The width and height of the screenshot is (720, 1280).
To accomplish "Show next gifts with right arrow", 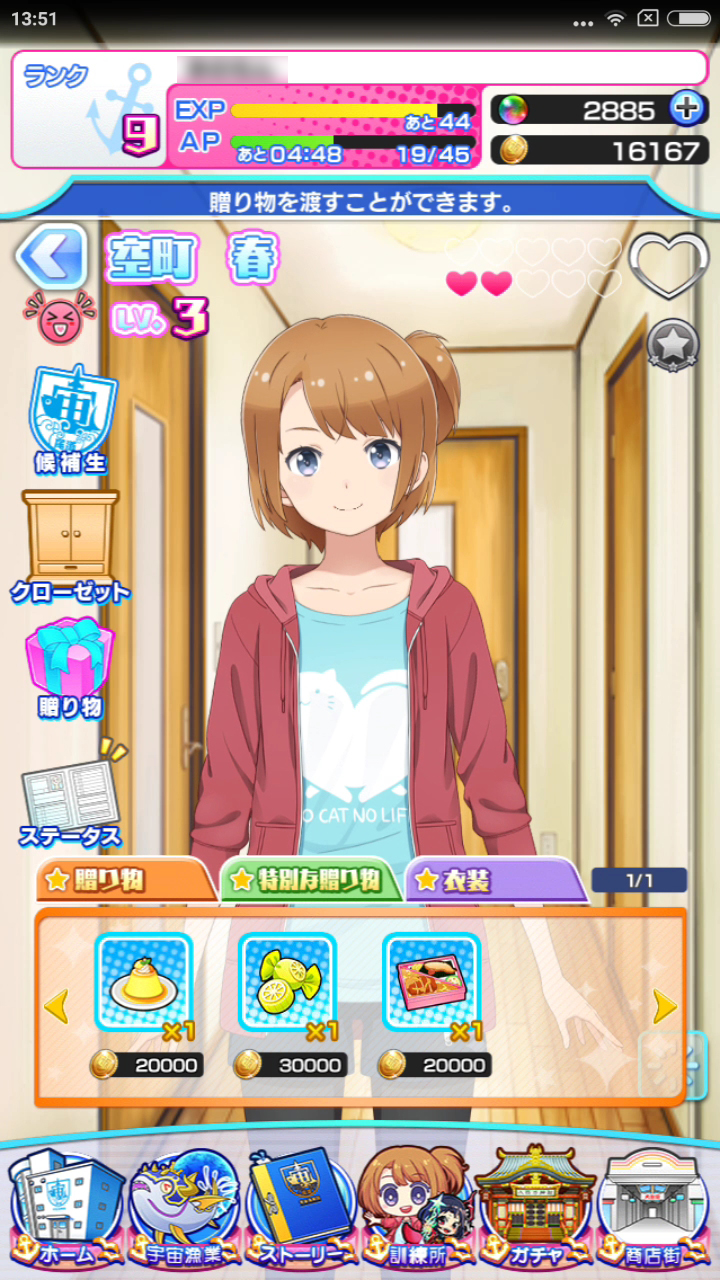I will [x=665, y=1006].
